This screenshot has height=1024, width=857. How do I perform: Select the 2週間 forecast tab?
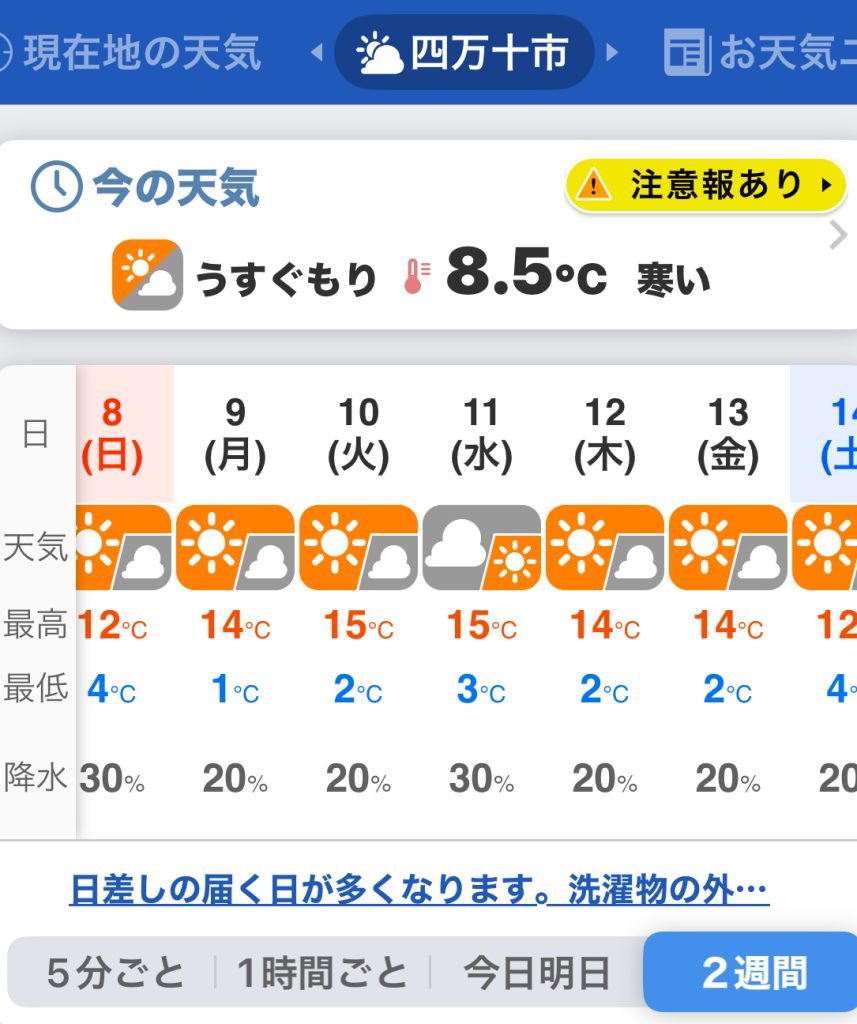click(x=752, y=973)
